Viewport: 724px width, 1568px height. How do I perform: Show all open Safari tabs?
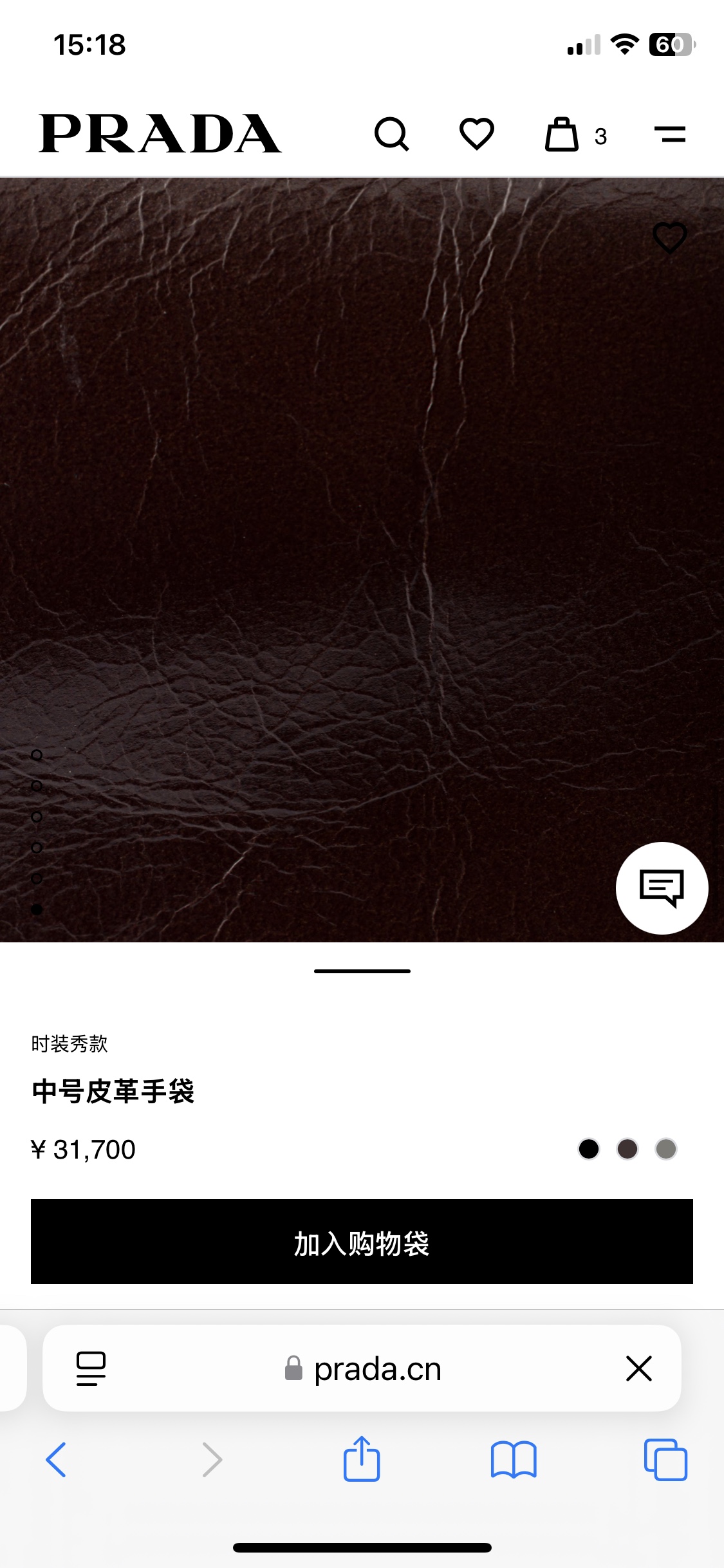(x=665, y=1459)
